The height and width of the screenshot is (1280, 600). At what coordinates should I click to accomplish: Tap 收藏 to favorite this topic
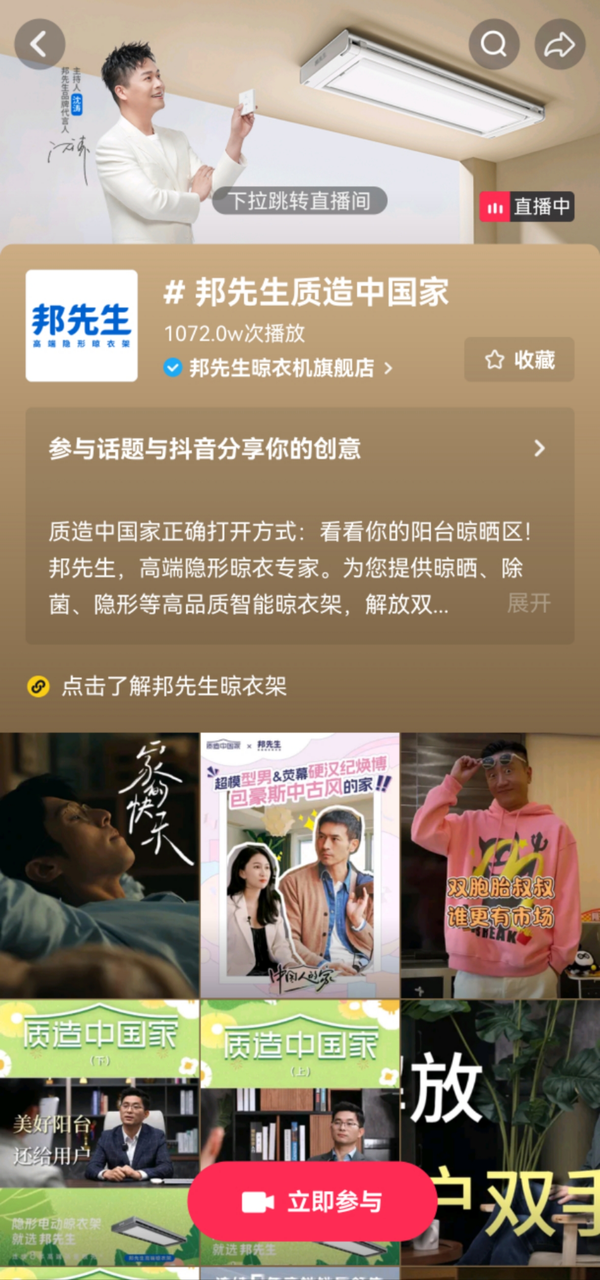point(519,360)
